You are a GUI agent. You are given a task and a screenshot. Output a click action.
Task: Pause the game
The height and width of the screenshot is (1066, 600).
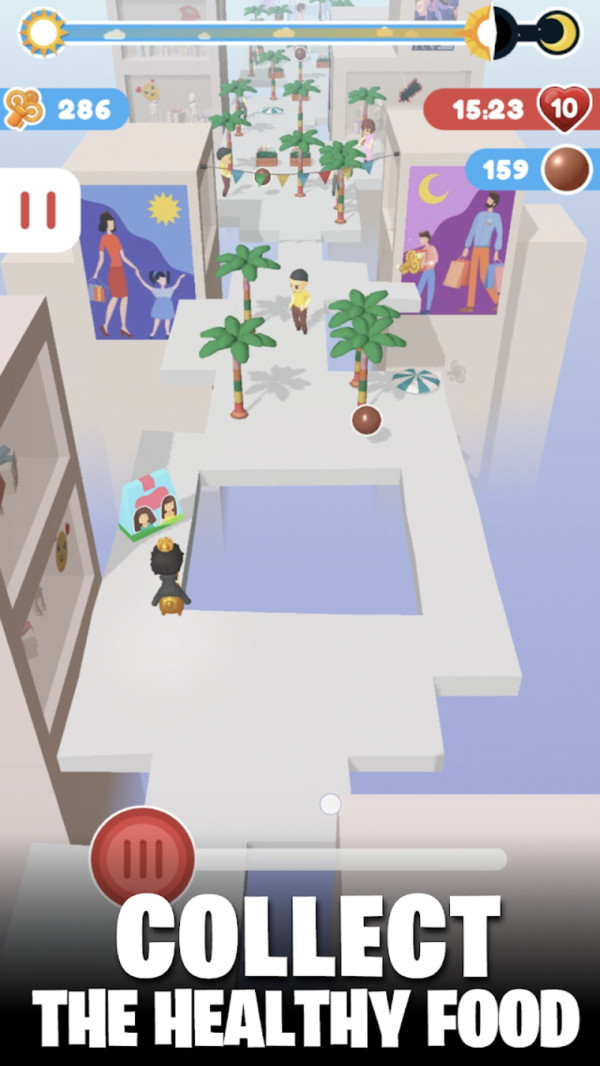tap(38, 210)
